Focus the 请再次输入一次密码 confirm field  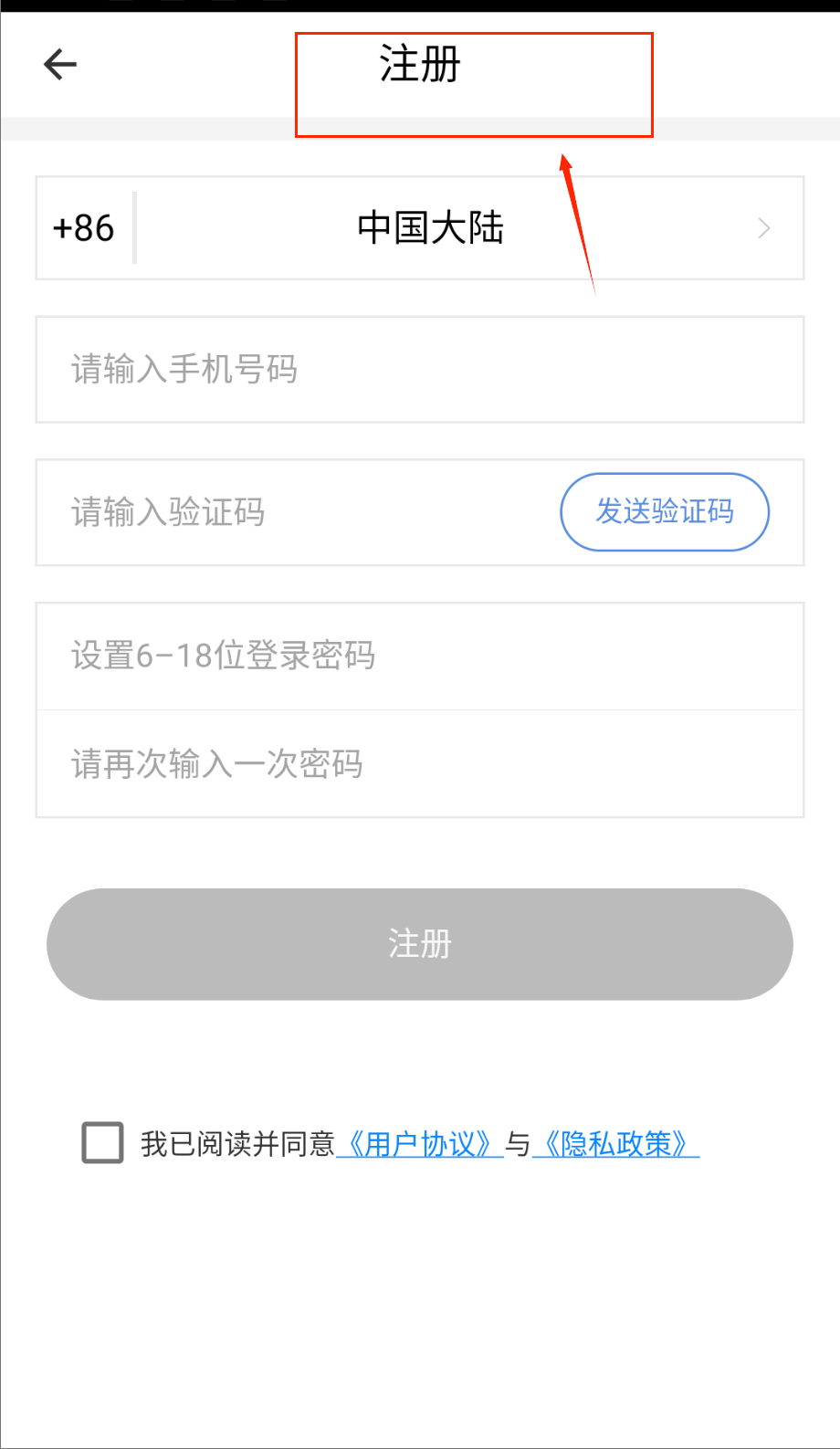pyautogui.click(x=420, y=764)
